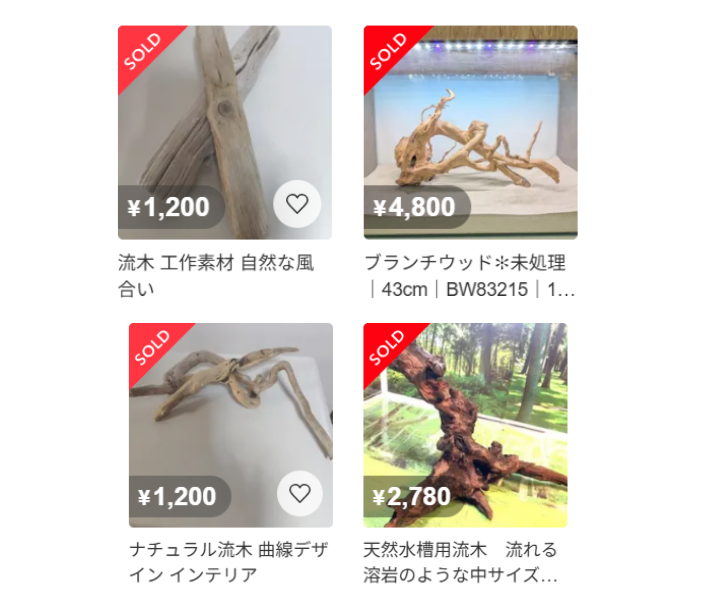
Task: Open the 天然水槽用流木 ¥2,780 listing
Action: click(x=465, y=420)
